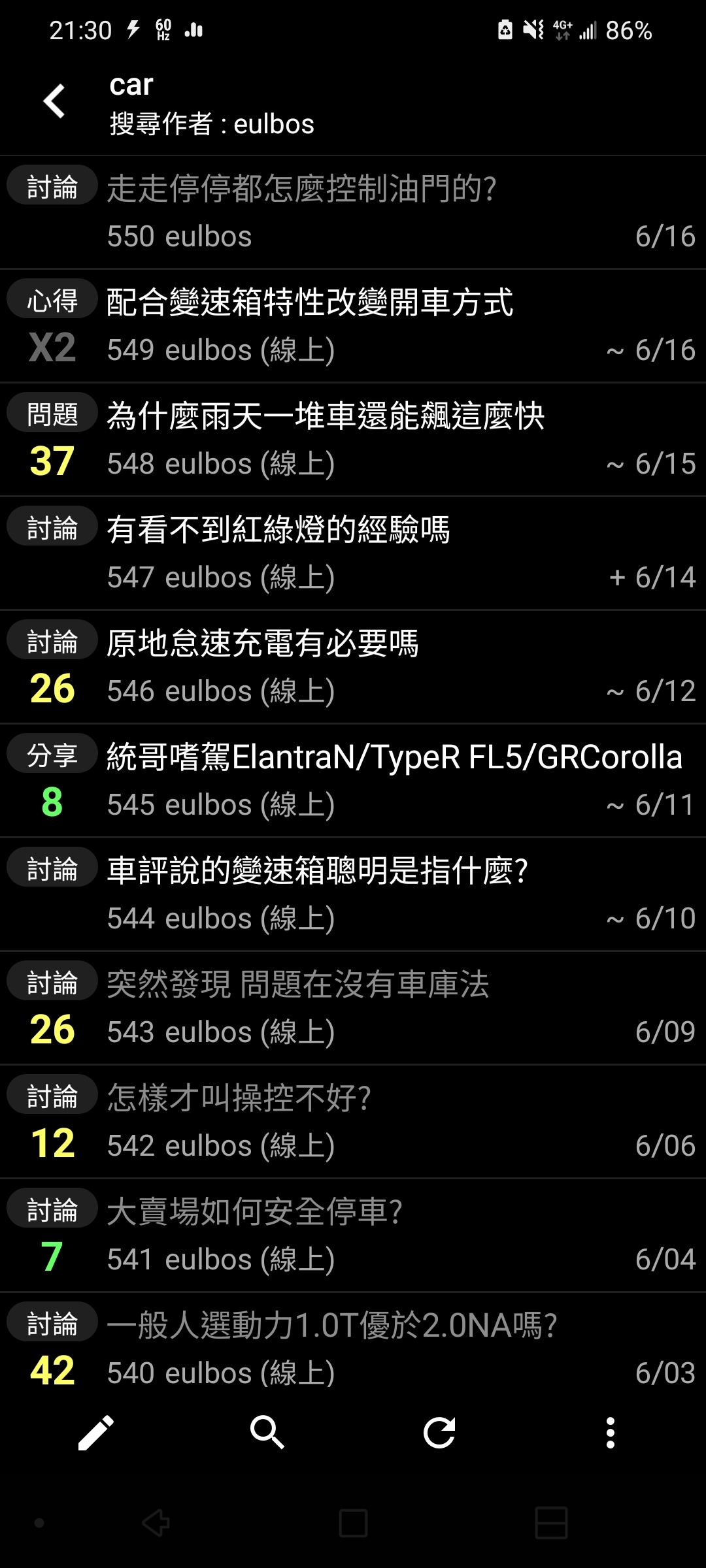This screenshot has width=706, height=1568.
Task: Open post 配合變速箱特性改變開車方式
Action: tap(353, 326)
